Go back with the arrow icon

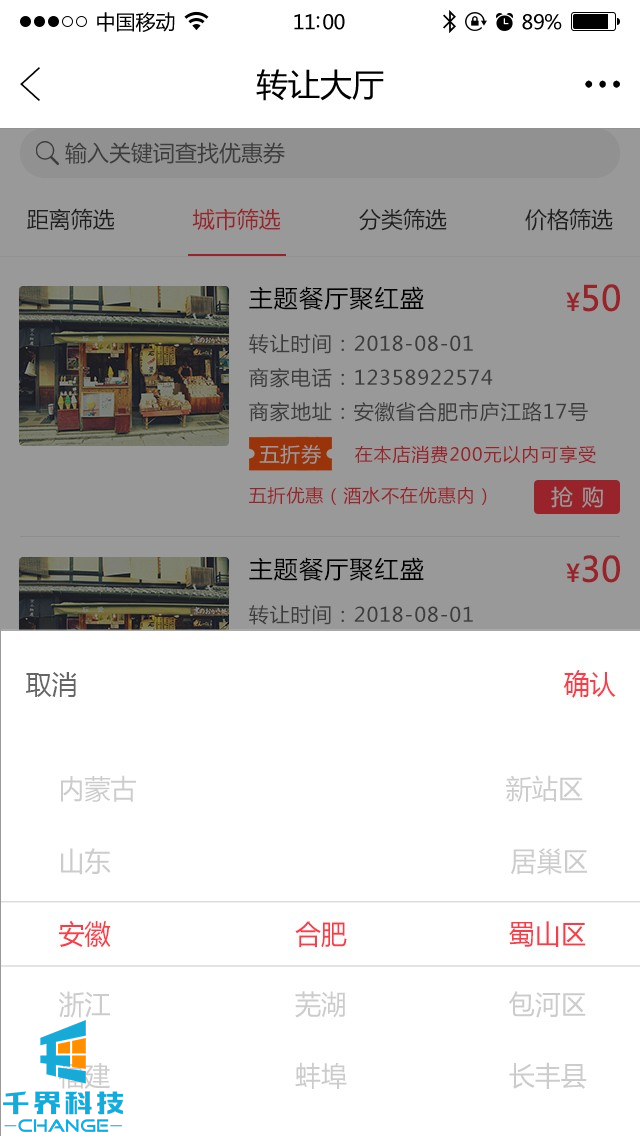coord(31,85)
